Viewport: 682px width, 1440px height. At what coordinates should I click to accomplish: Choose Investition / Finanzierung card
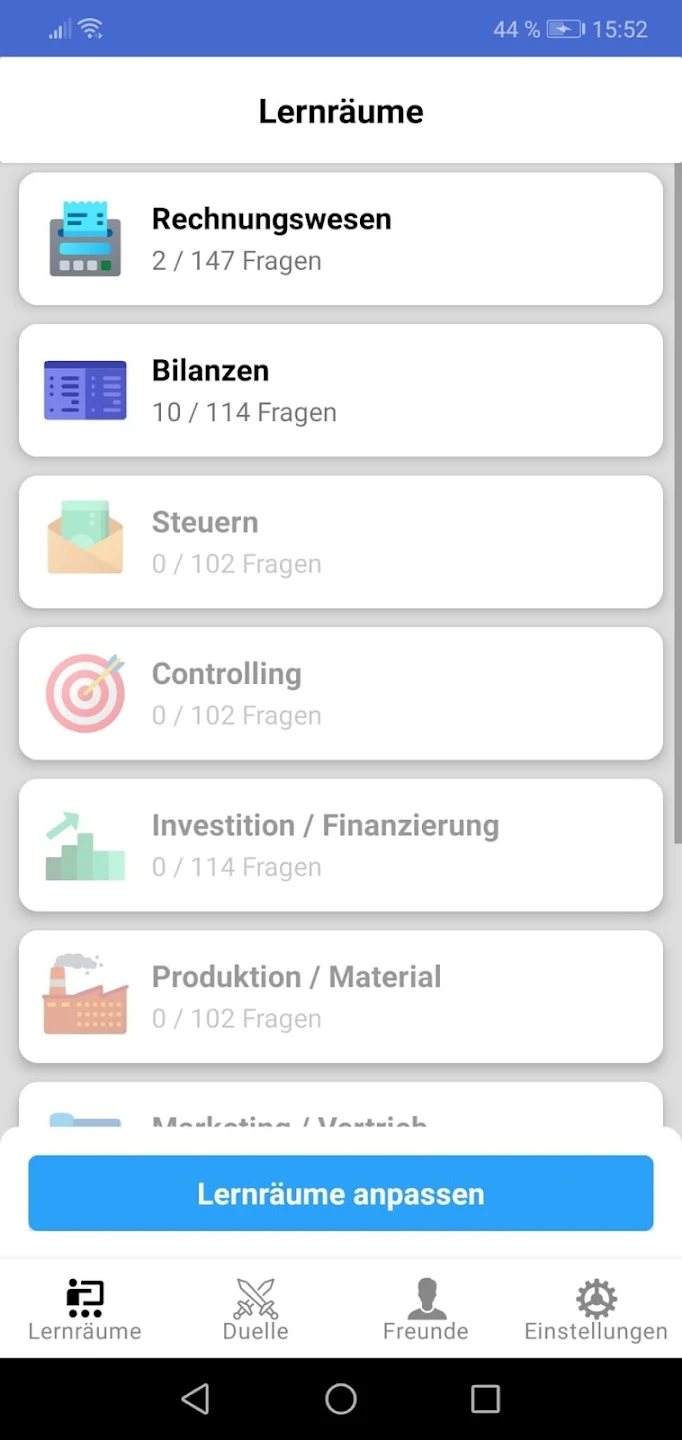pyautogui.click(x=340, y=845)
